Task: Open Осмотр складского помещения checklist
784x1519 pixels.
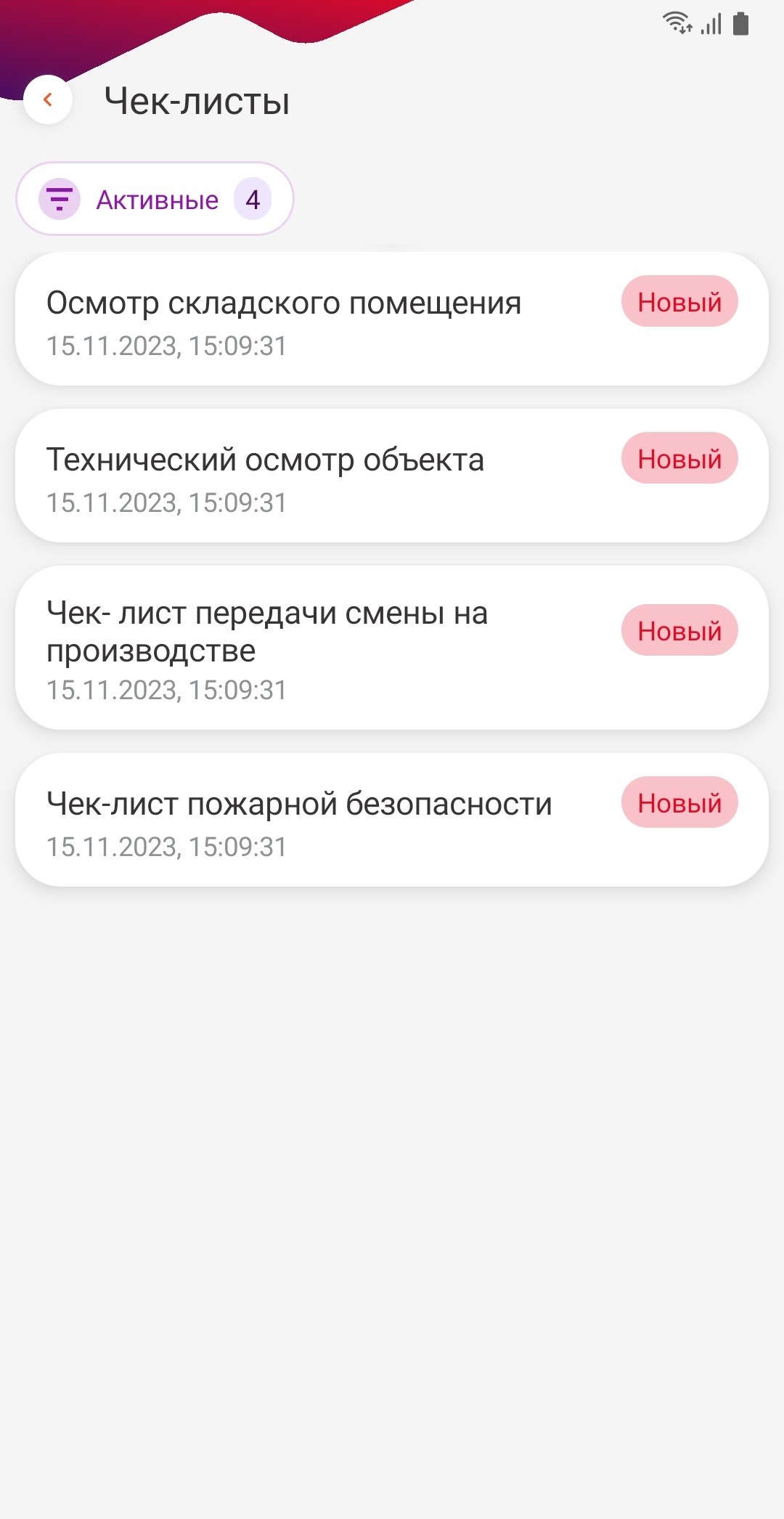Action: coord(392,319)
